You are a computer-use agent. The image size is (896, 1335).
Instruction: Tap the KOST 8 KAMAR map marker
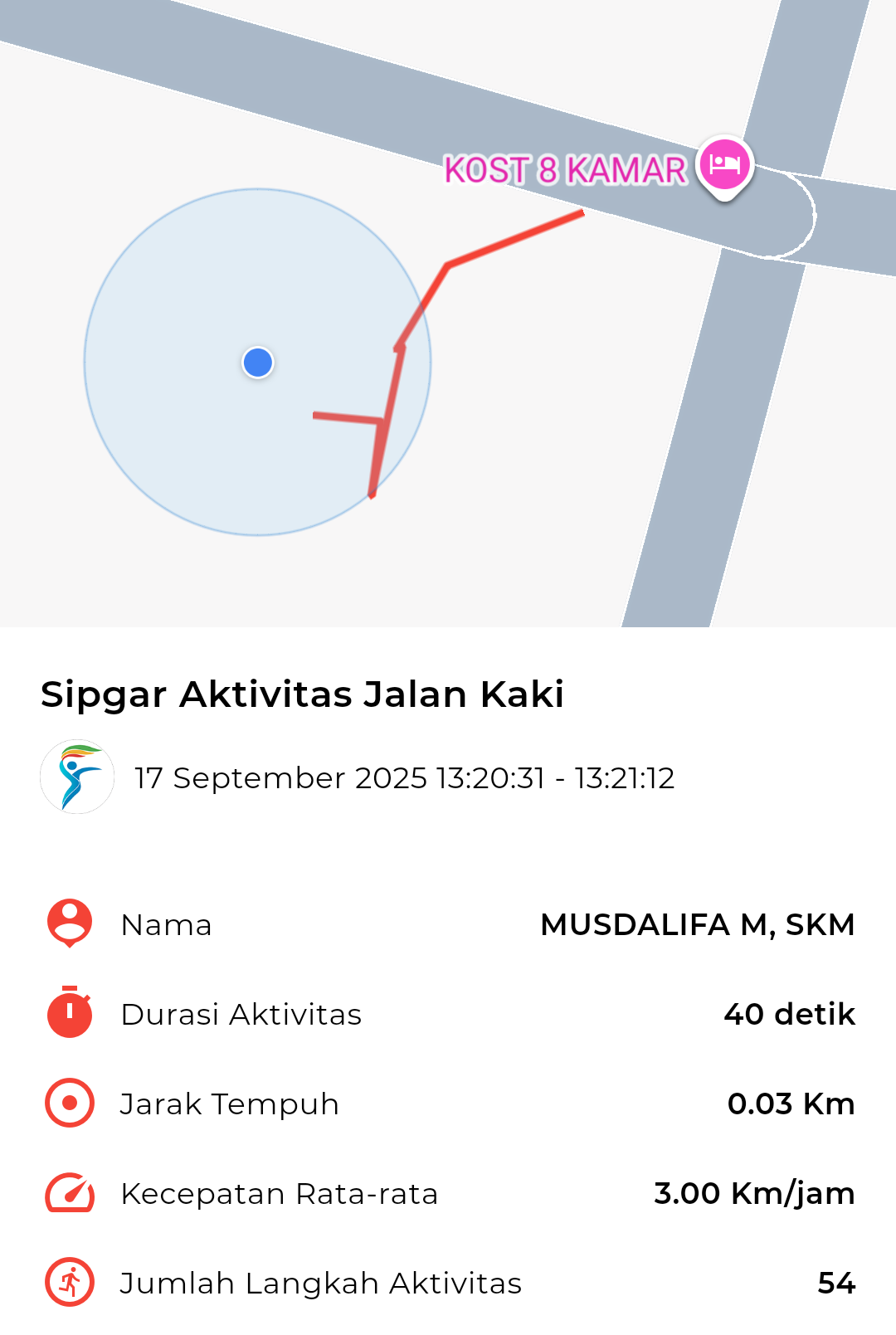tap(724, 165)
